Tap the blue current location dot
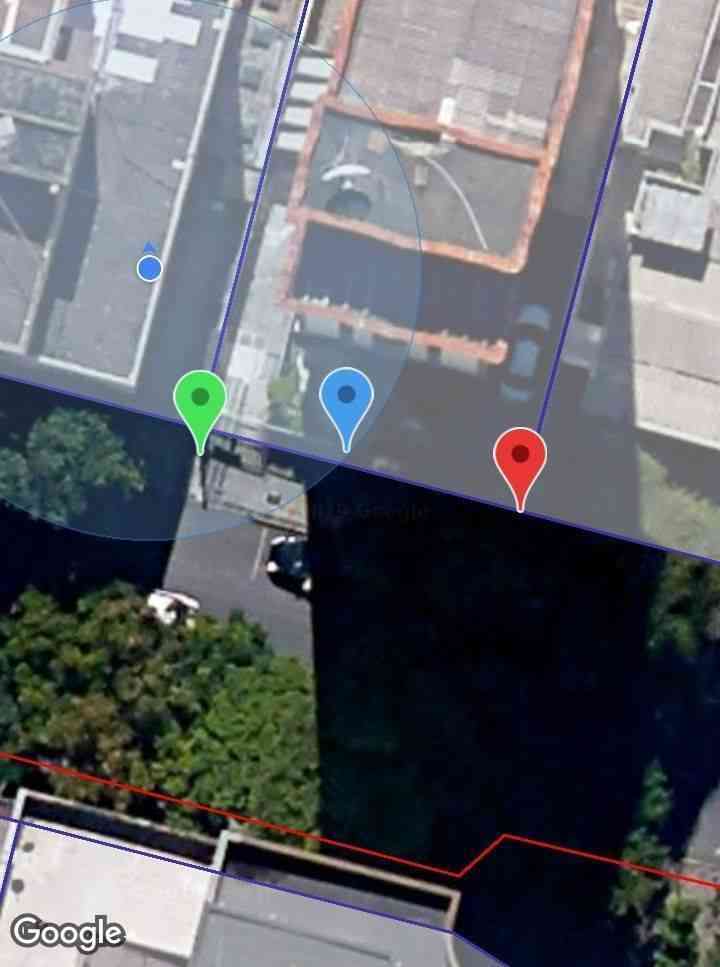720x967 pixels. [x=150, y=268]
